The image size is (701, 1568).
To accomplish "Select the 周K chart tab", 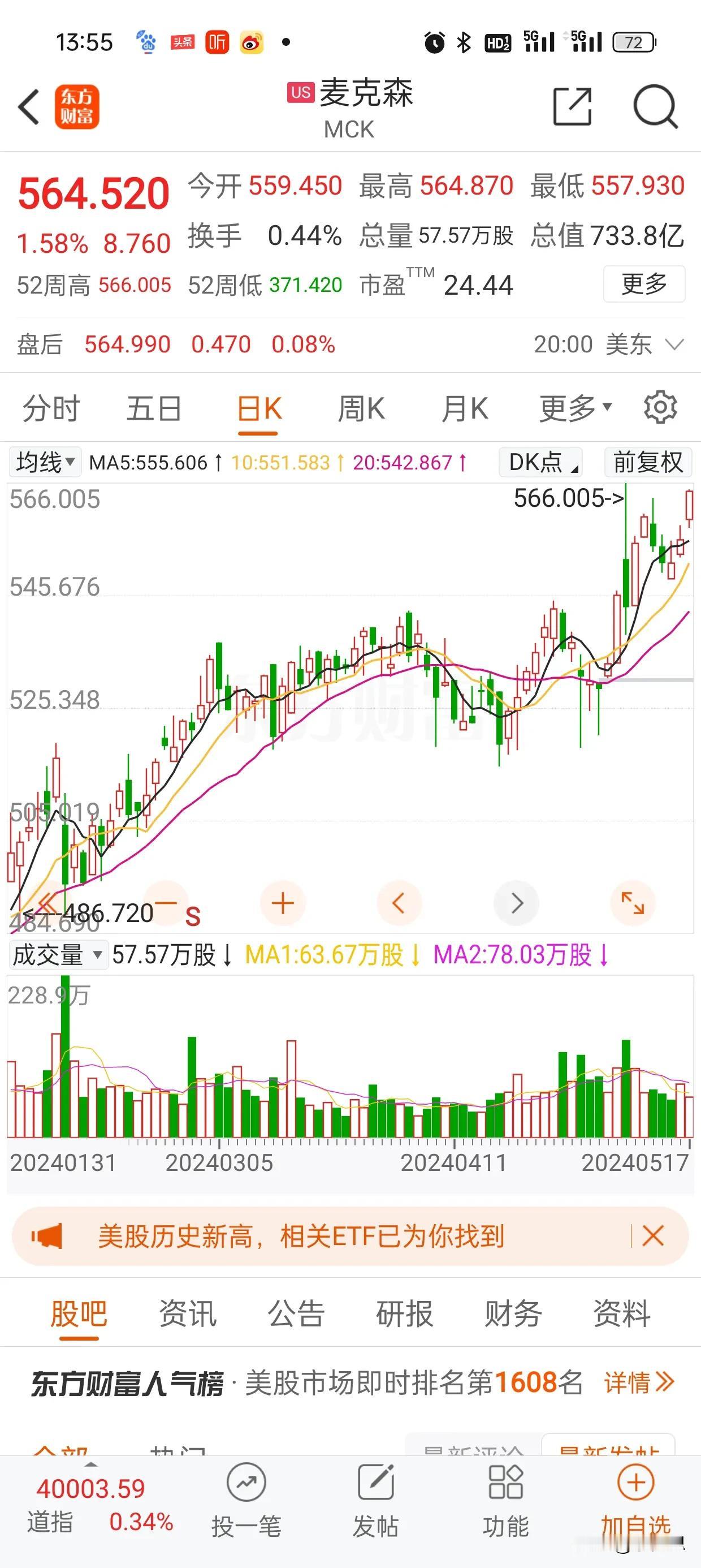I will tap(361, 408).
